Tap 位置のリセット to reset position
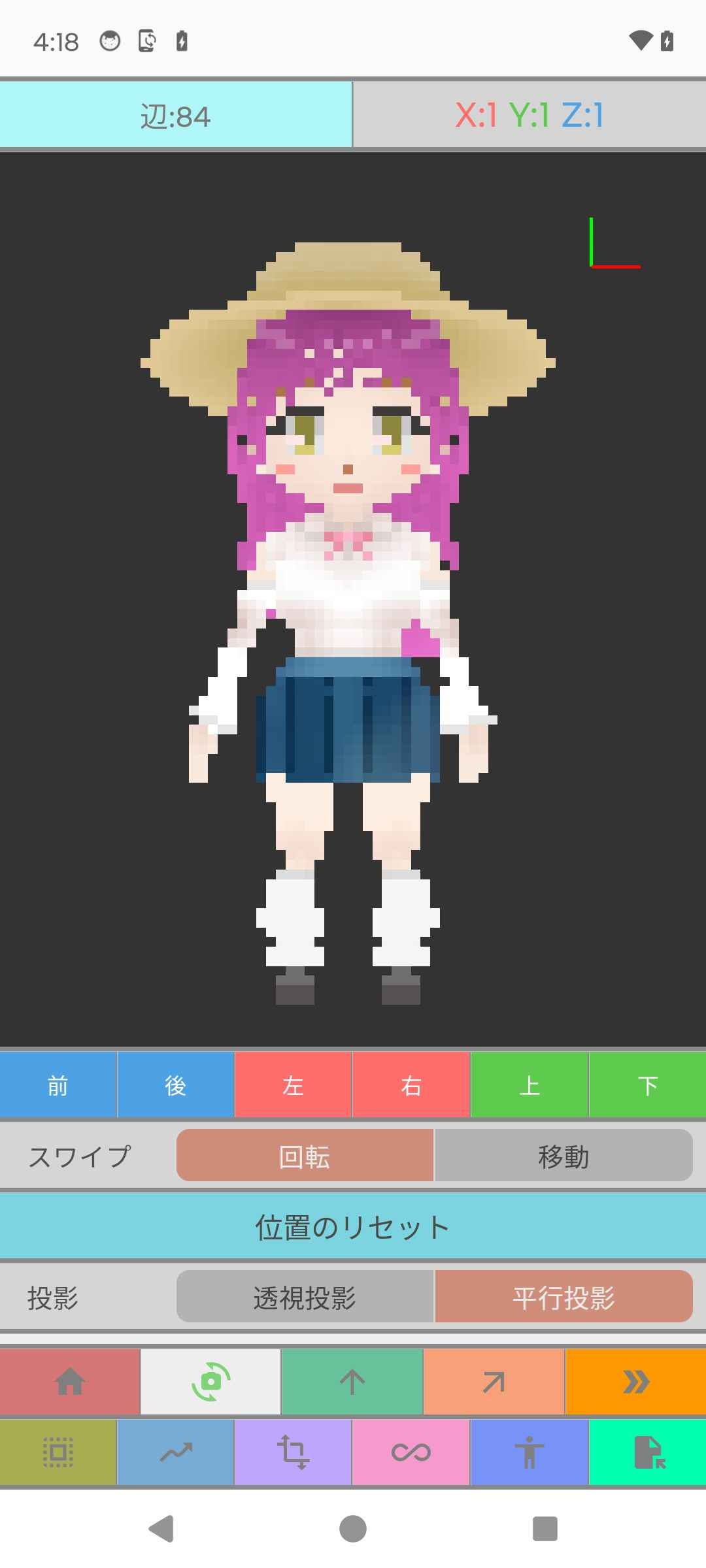 [353, 1227]
